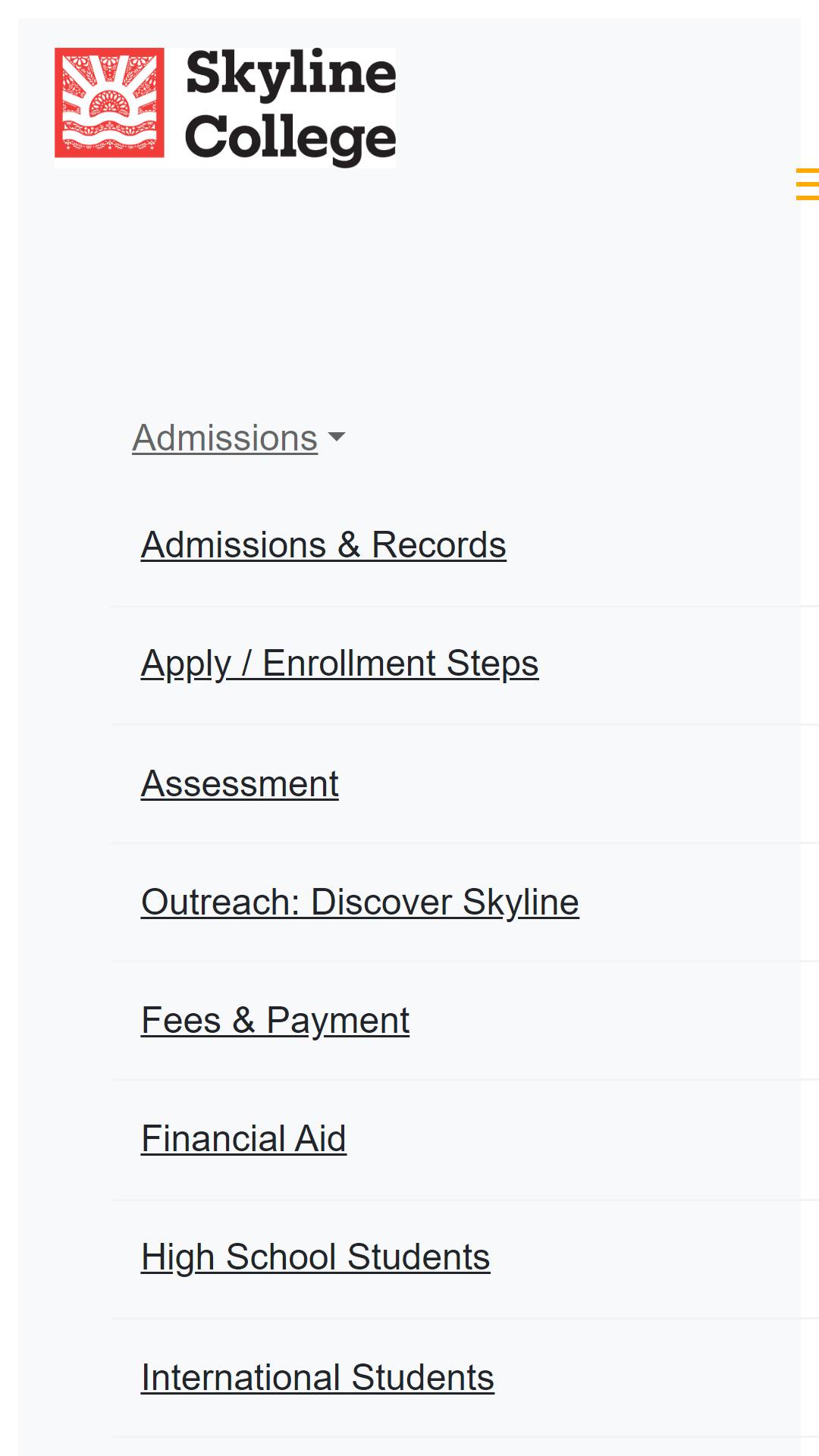
Task: Go to Apply / Enrollment Steps
Action: click(x=340, y=664)
